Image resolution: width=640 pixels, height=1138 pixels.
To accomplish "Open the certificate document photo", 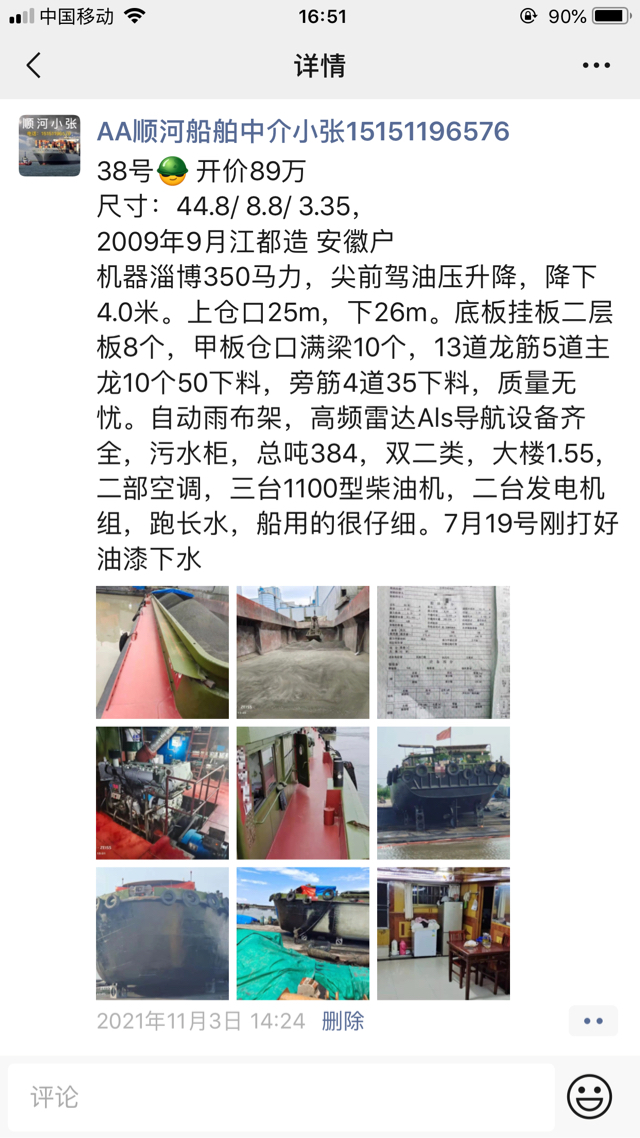I will (x=443, y=652).
